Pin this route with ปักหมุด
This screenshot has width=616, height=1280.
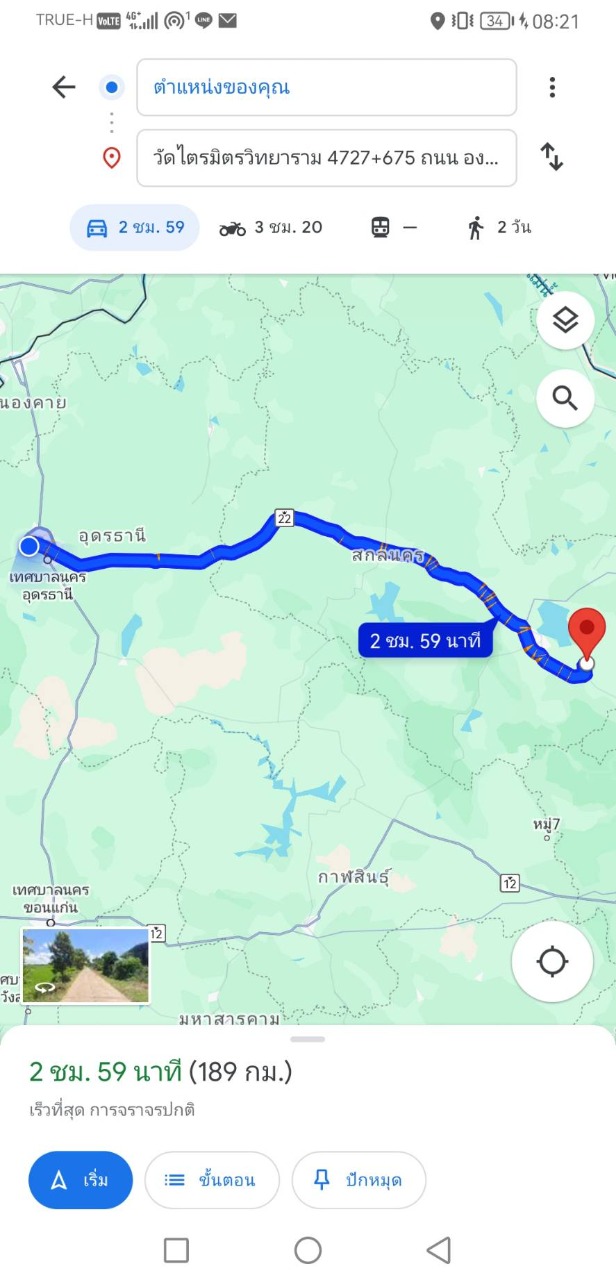(x=359, y=1180)
